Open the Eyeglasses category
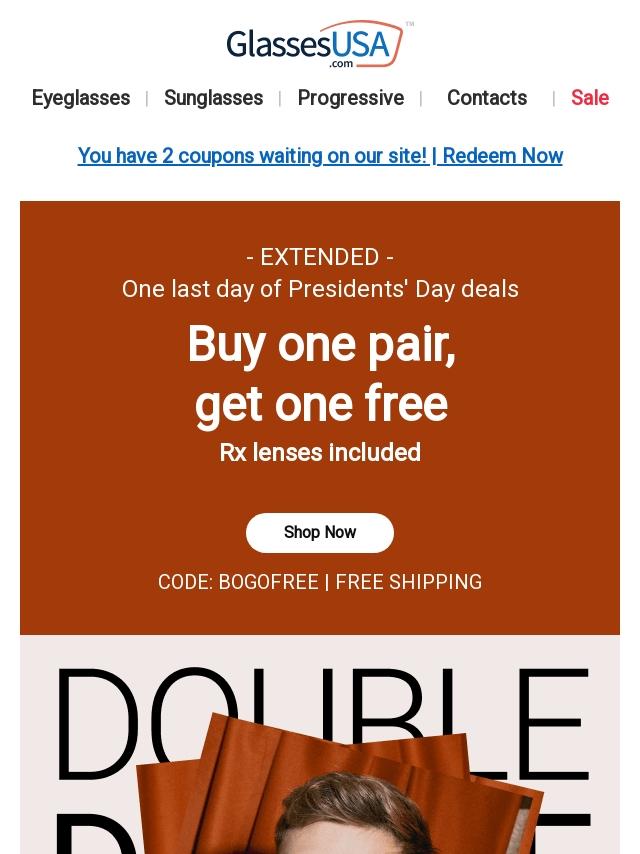The width and height of the screenshot is (640, 854). (81, 98)
